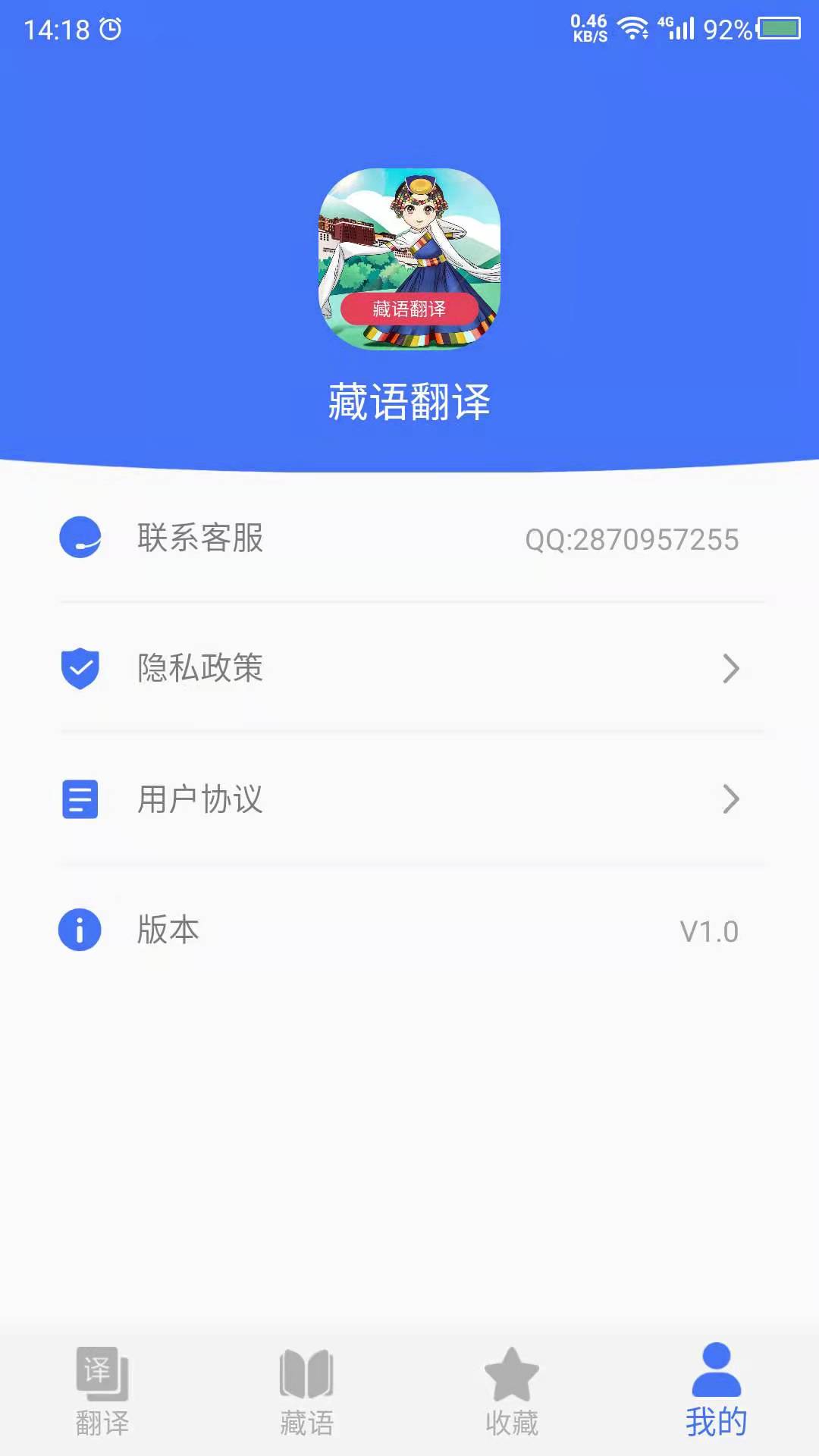This screenshot has width=819, height=1456.
Task: Open 用户协议 via its right arrow
Action: [x=732, y=799]
